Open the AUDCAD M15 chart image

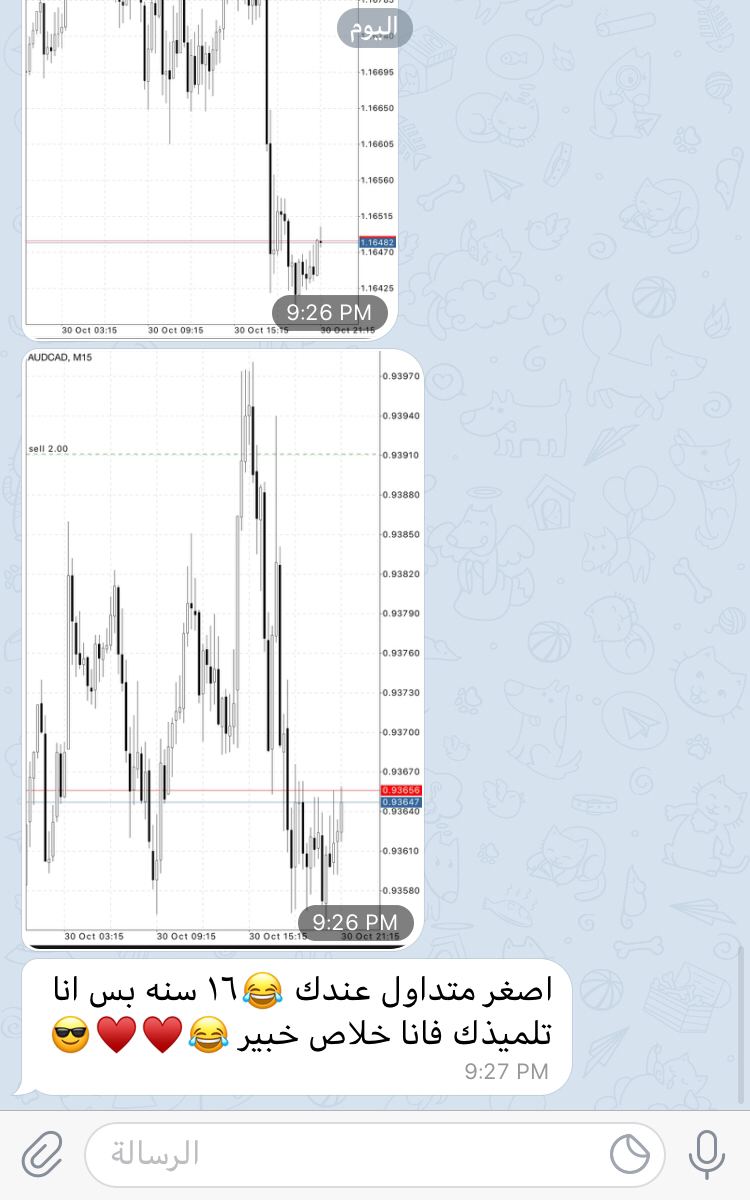[222, 648]
